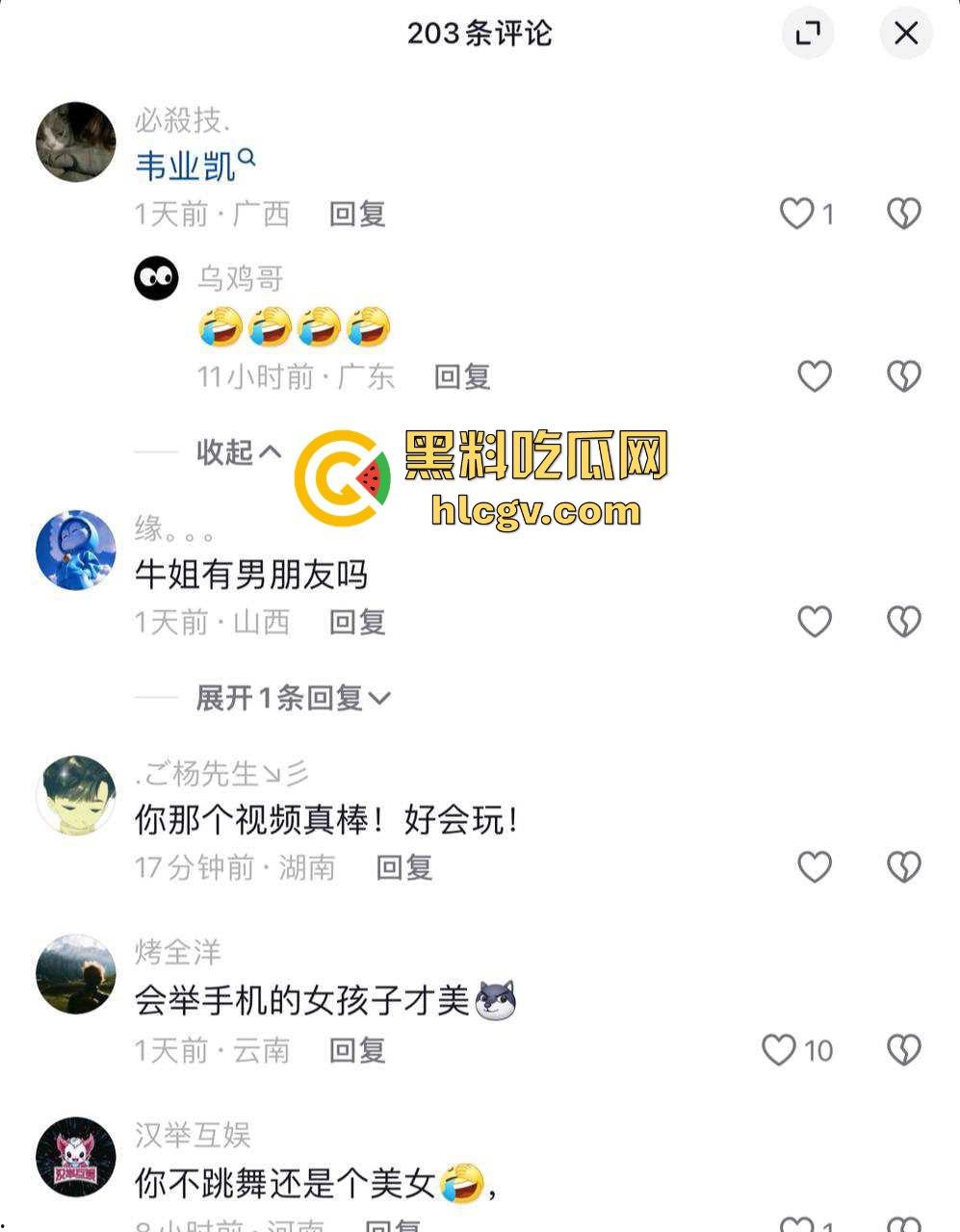Expand comments panel to full screen

click(807, 34)
